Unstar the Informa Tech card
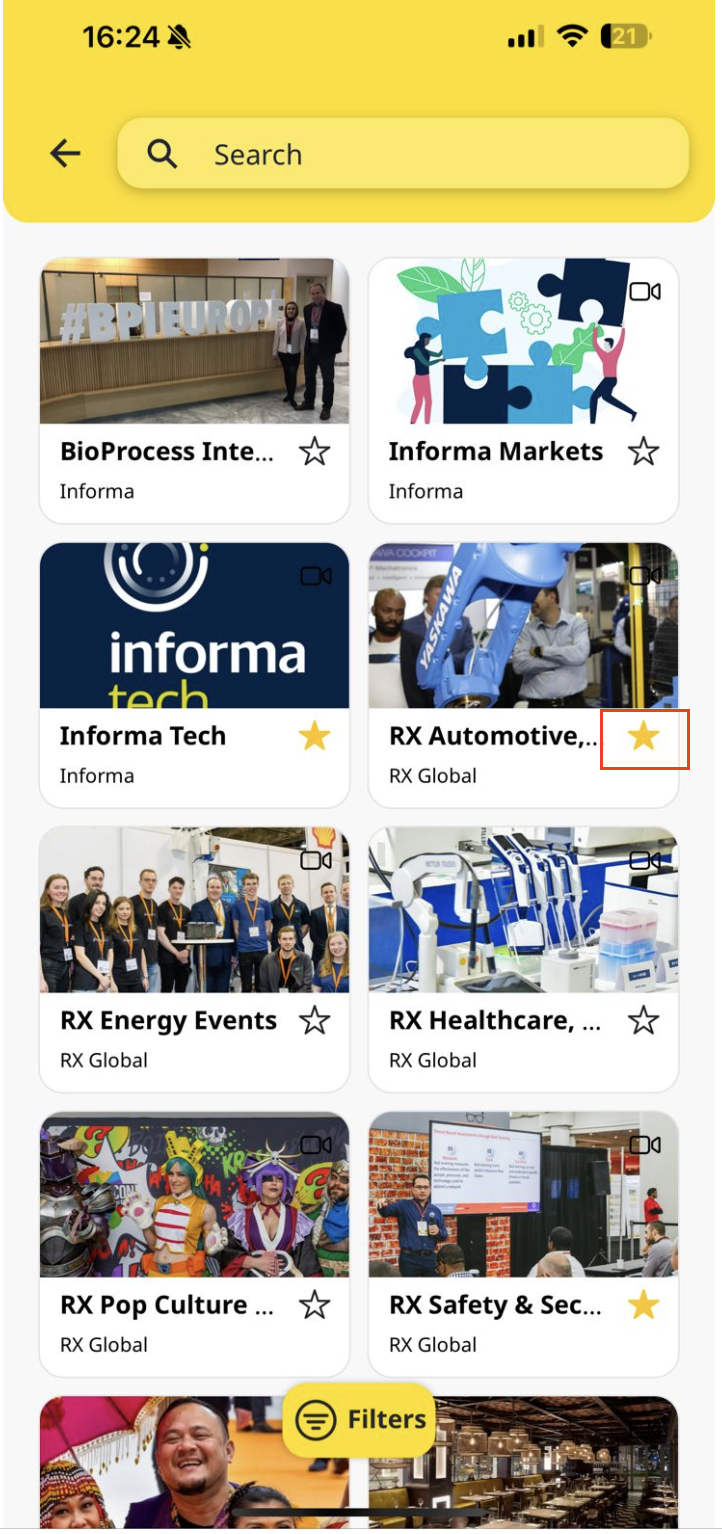 (315, 737)
